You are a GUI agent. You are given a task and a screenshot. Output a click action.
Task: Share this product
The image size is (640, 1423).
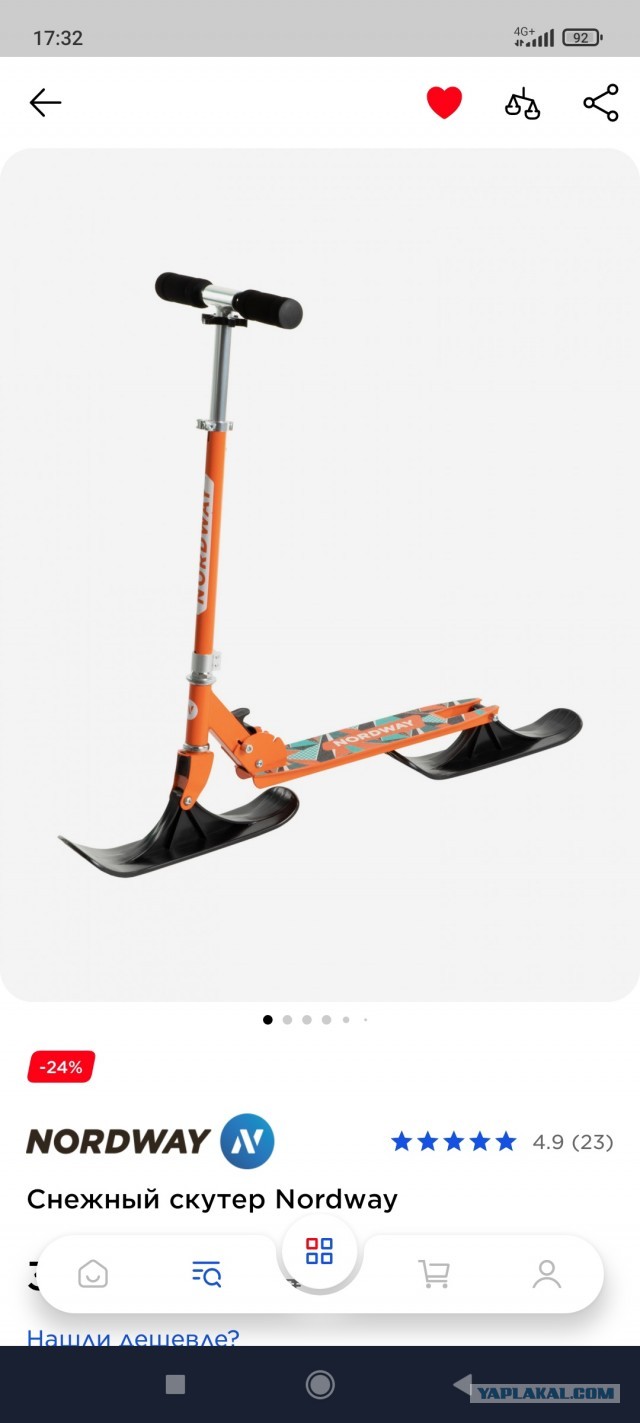pyautogui.click(x=600, y=103)
